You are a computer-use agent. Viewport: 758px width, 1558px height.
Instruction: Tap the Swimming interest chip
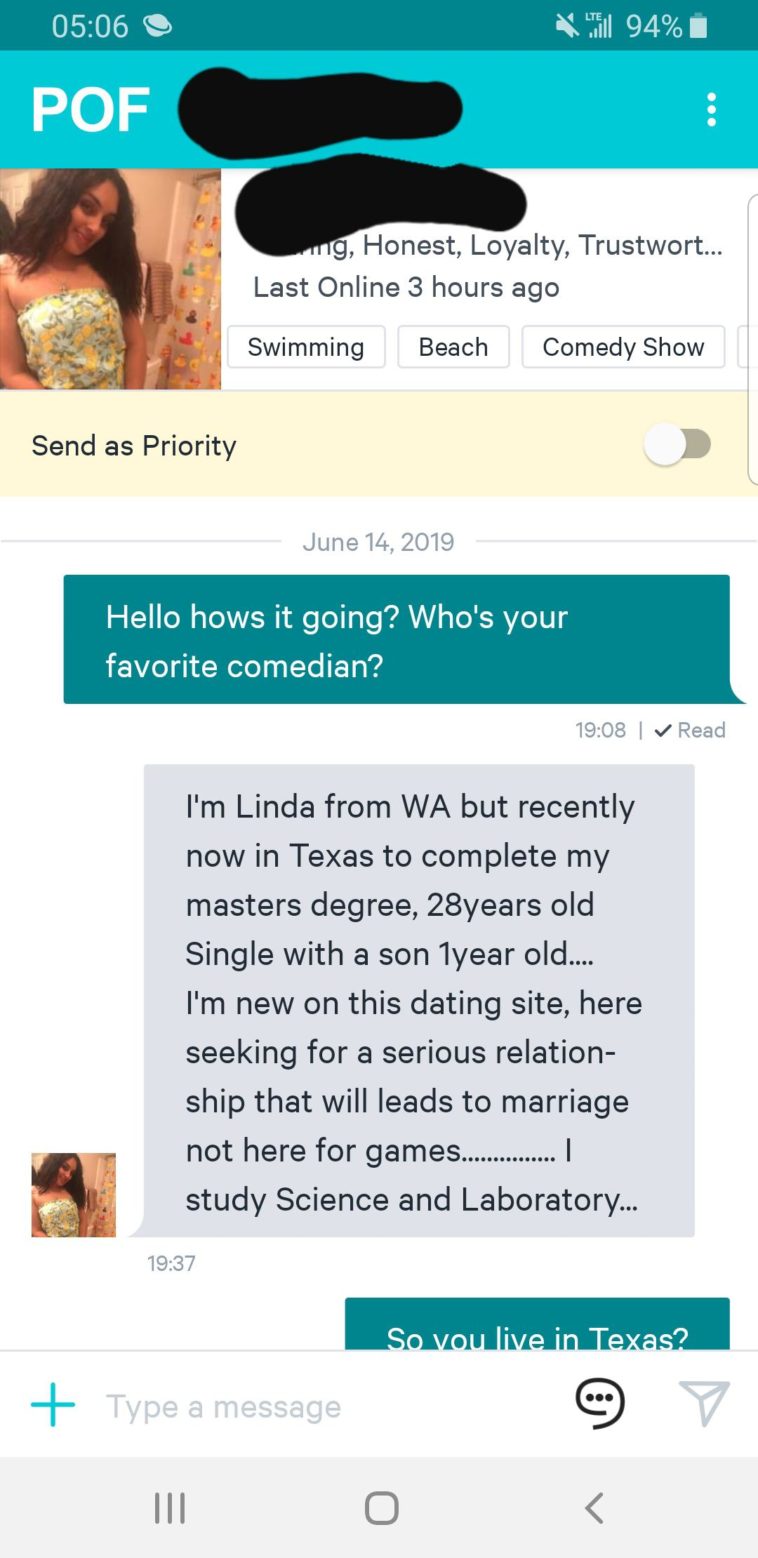click(x=306, y=347)
